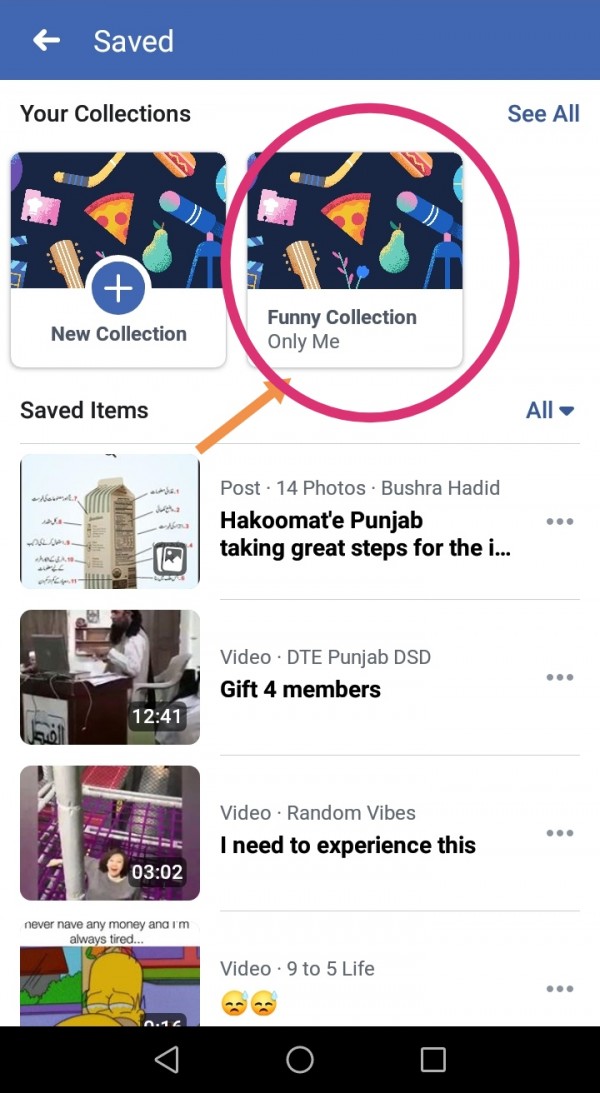Show more options for Gift 4 members
Viewport: 600px width, 1093px height.
[x=560, y=678]
